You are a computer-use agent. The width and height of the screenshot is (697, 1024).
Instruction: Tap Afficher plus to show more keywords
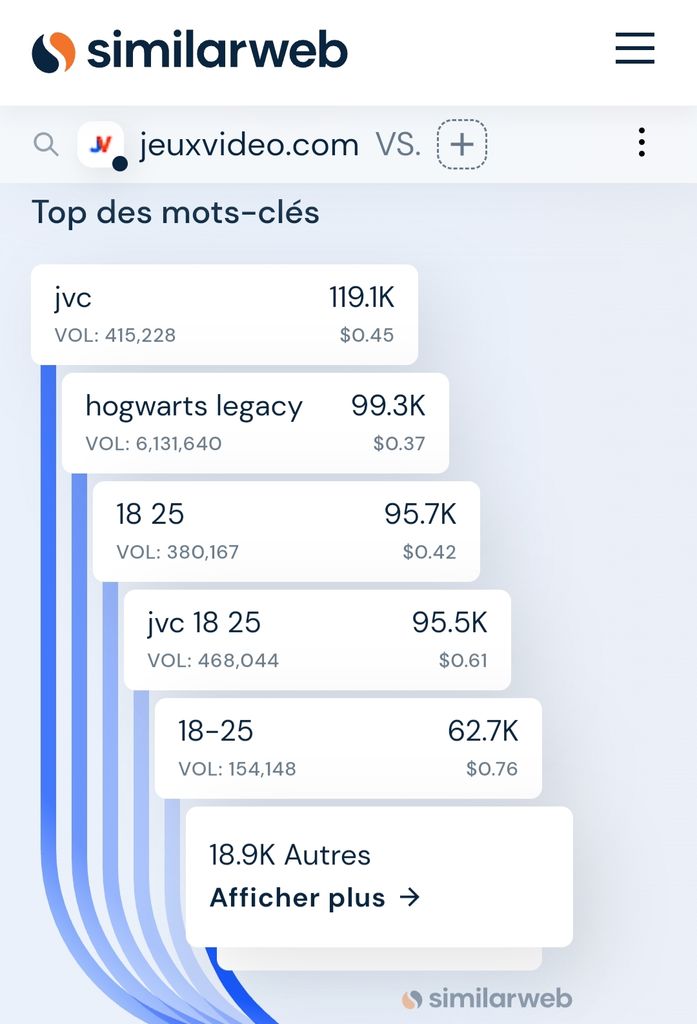point(315,897)
